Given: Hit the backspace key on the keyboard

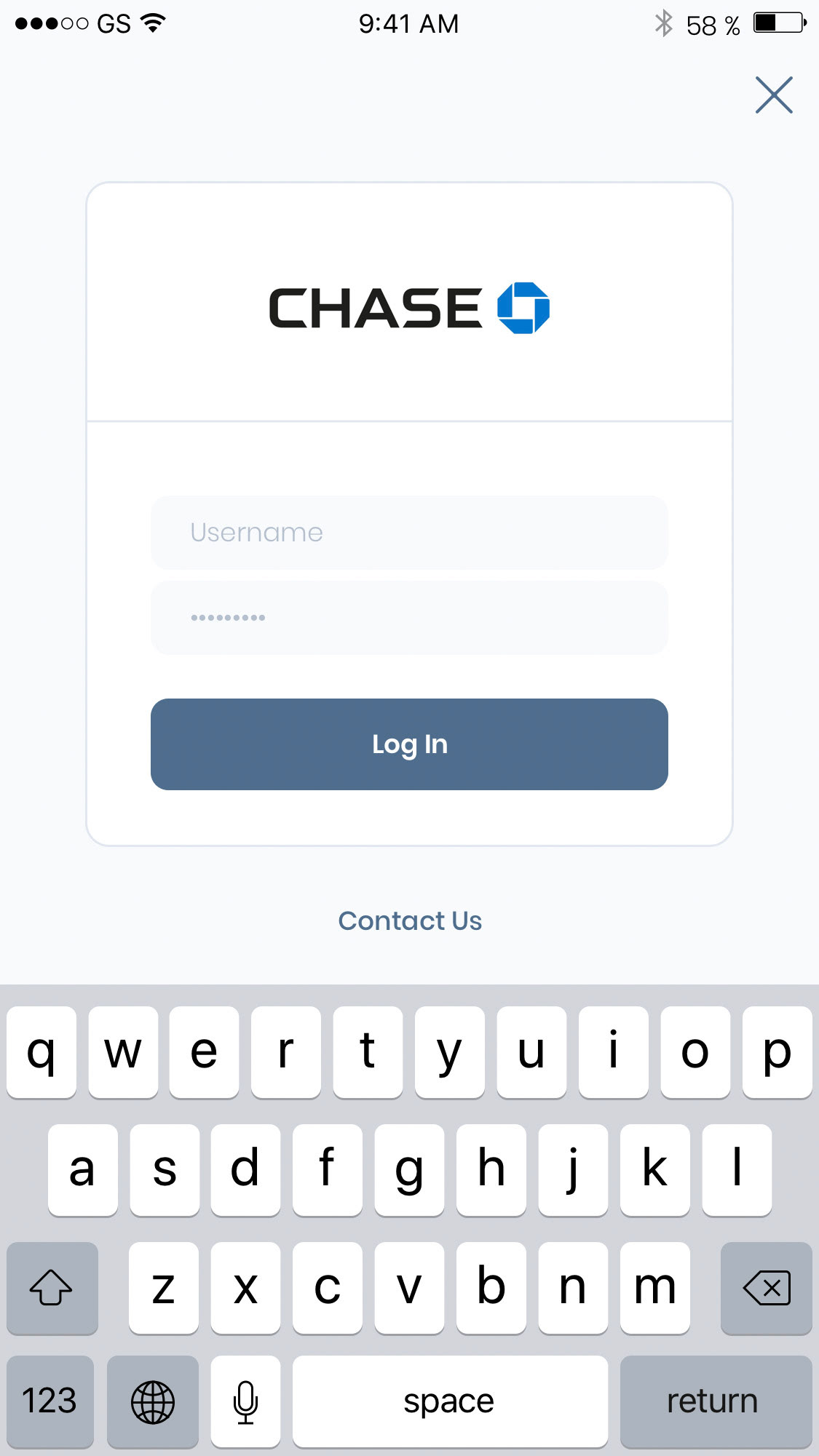Looking at the screenshot, I should (766, 1289).
